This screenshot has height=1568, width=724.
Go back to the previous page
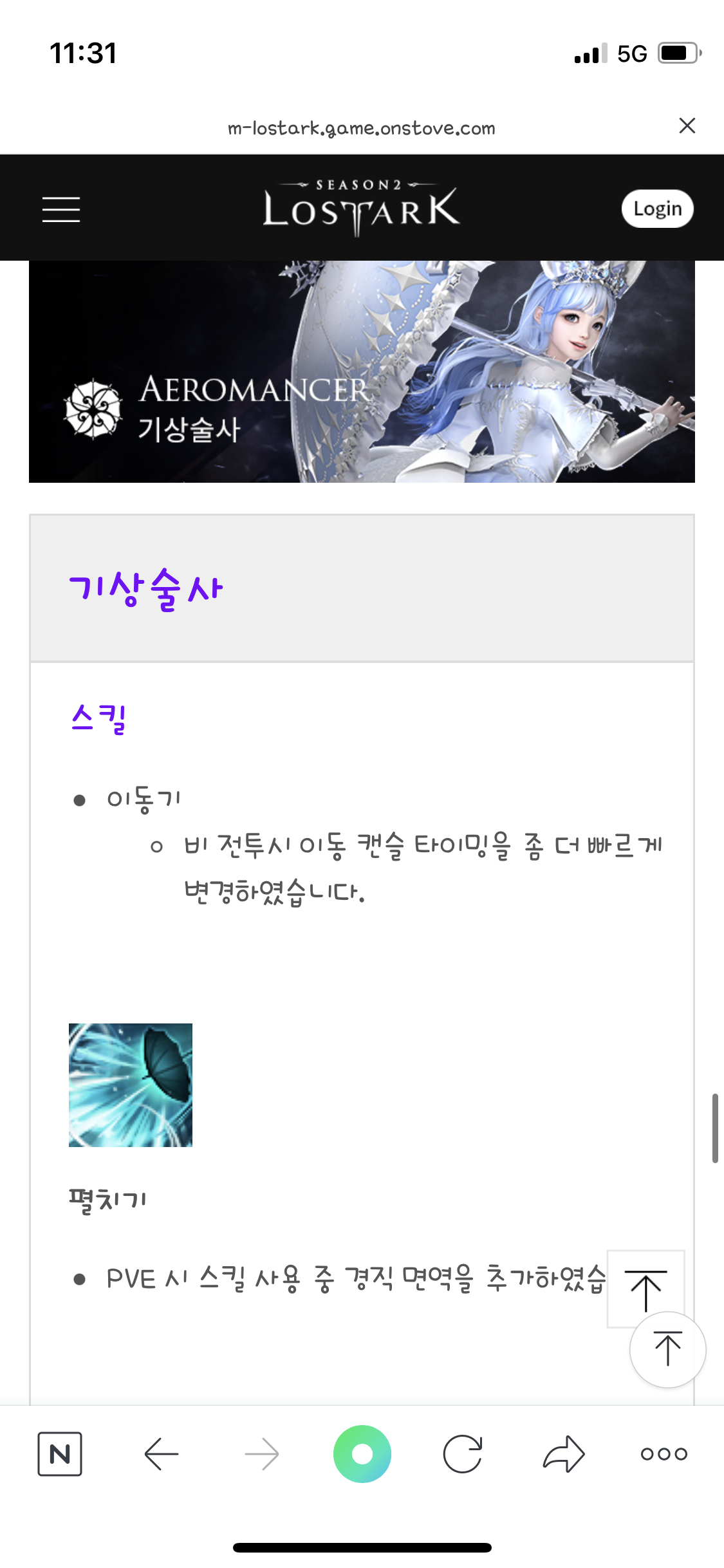(161, 1453)
